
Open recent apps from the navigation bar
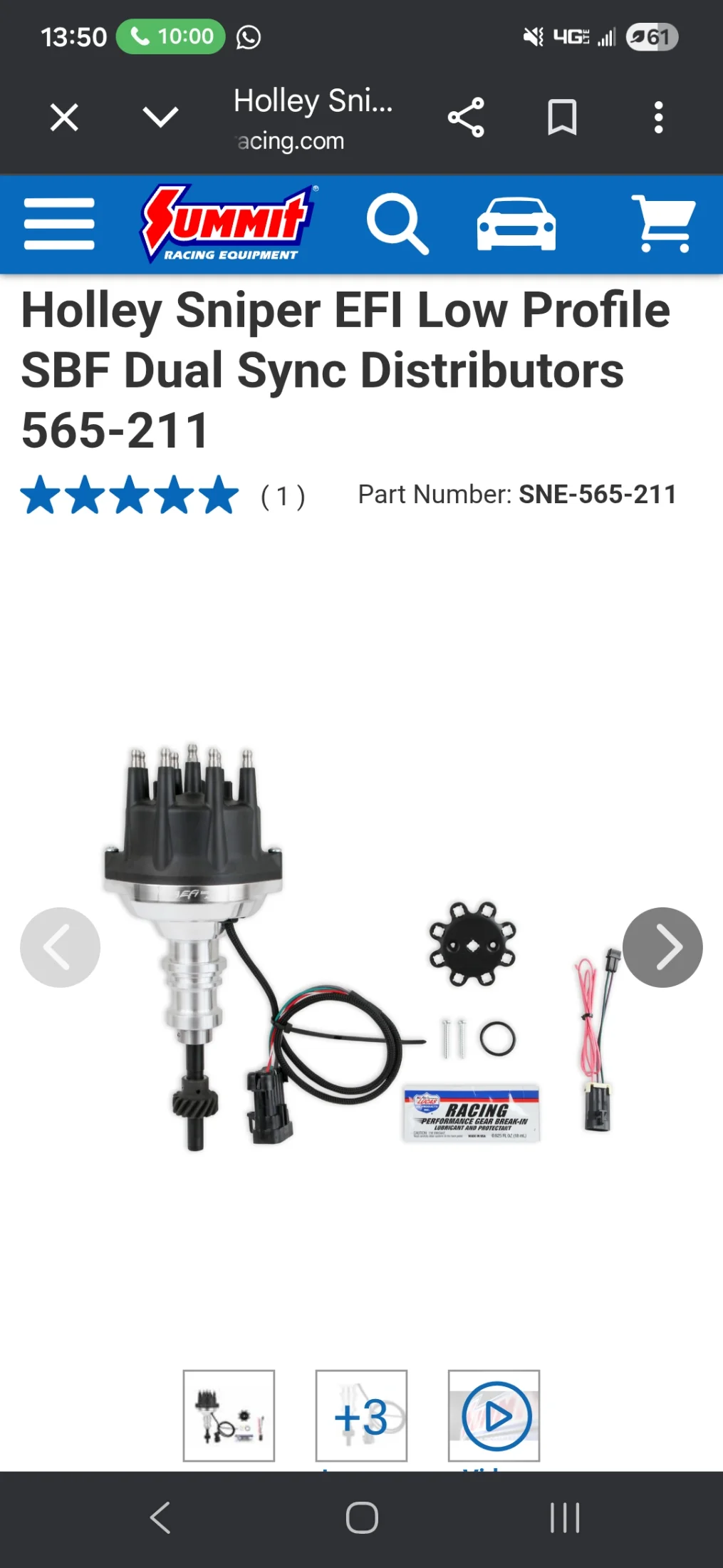coord(565,1517)
